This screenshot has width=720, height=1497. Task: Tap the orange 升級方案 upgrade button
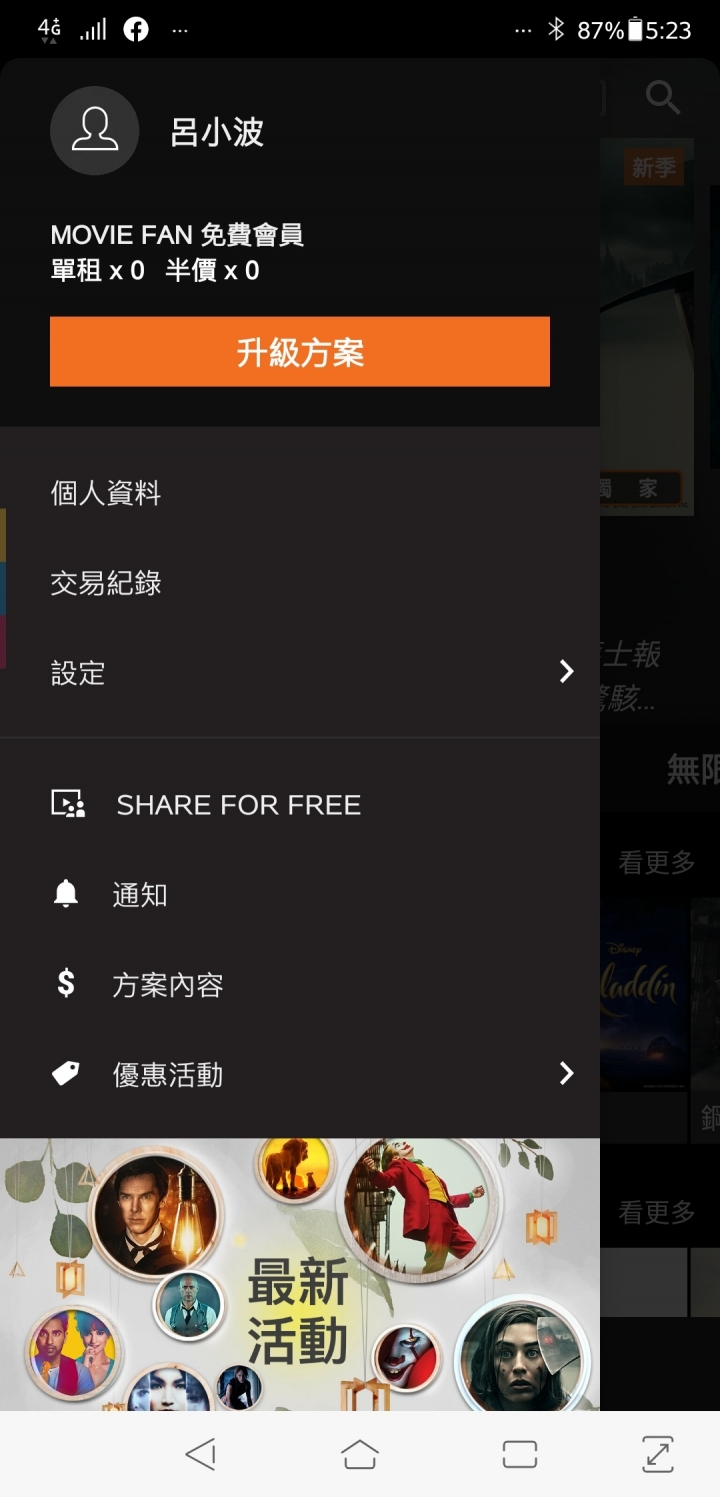click(300, 352)
